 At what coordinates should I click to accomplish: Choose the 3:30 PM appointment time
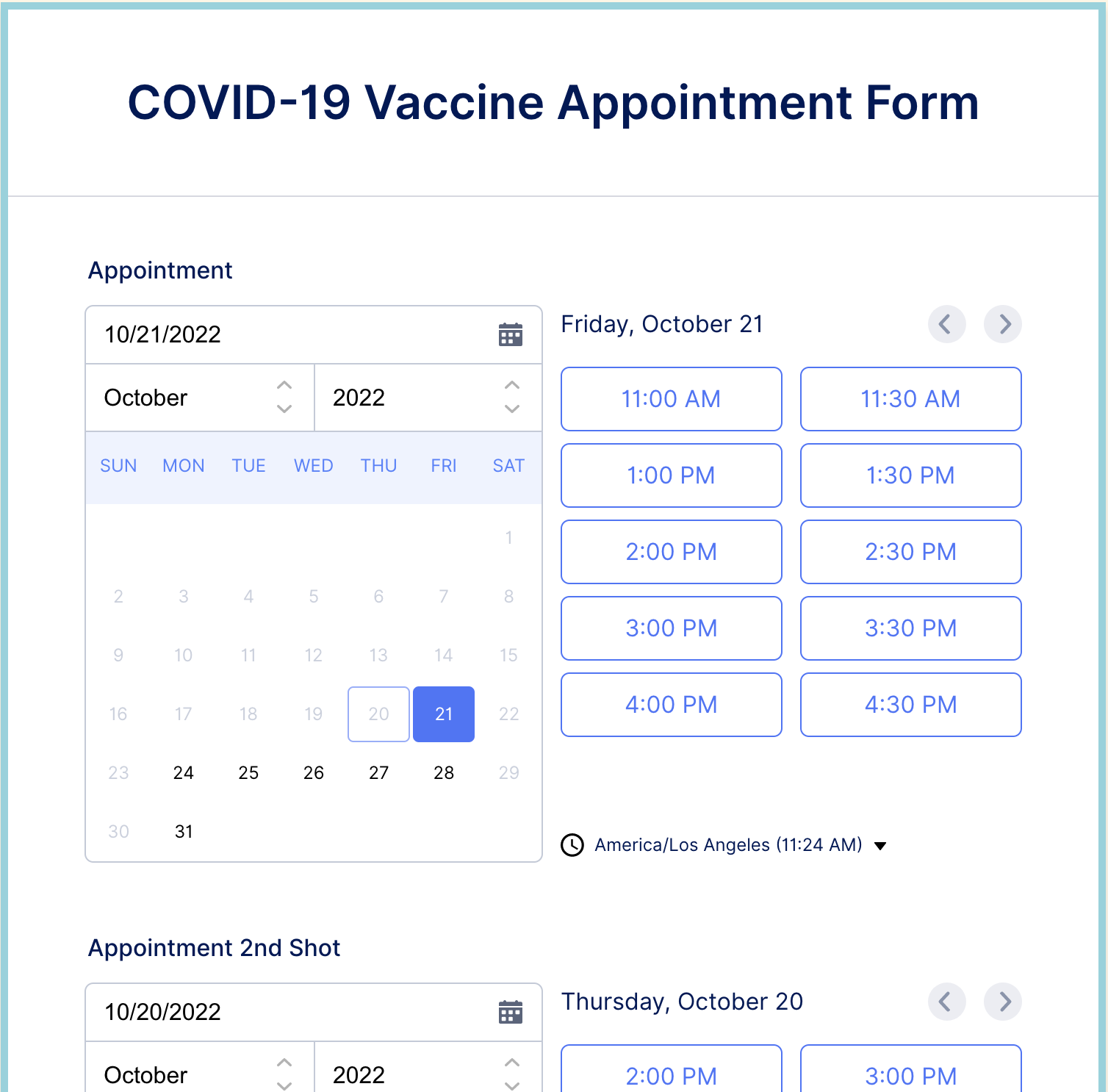(910, 628)
